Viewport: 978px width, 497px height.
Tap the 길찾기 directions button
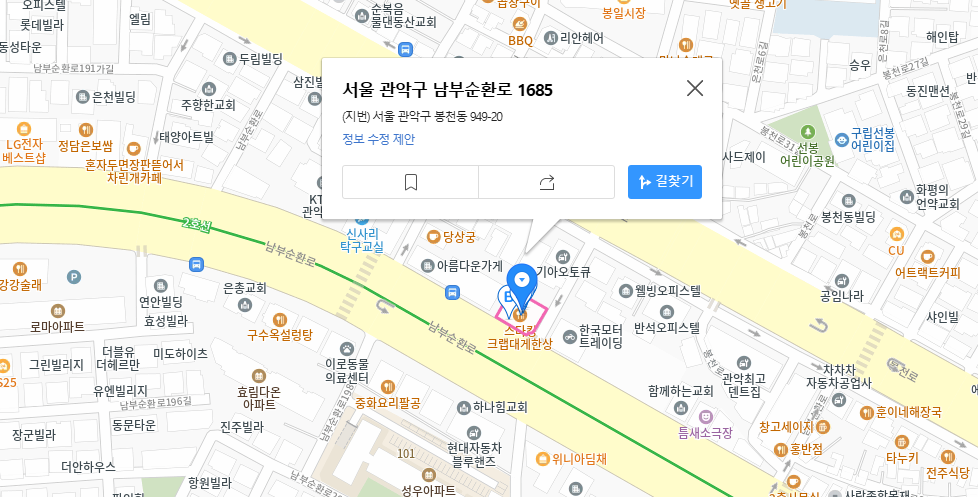(665, 182)
